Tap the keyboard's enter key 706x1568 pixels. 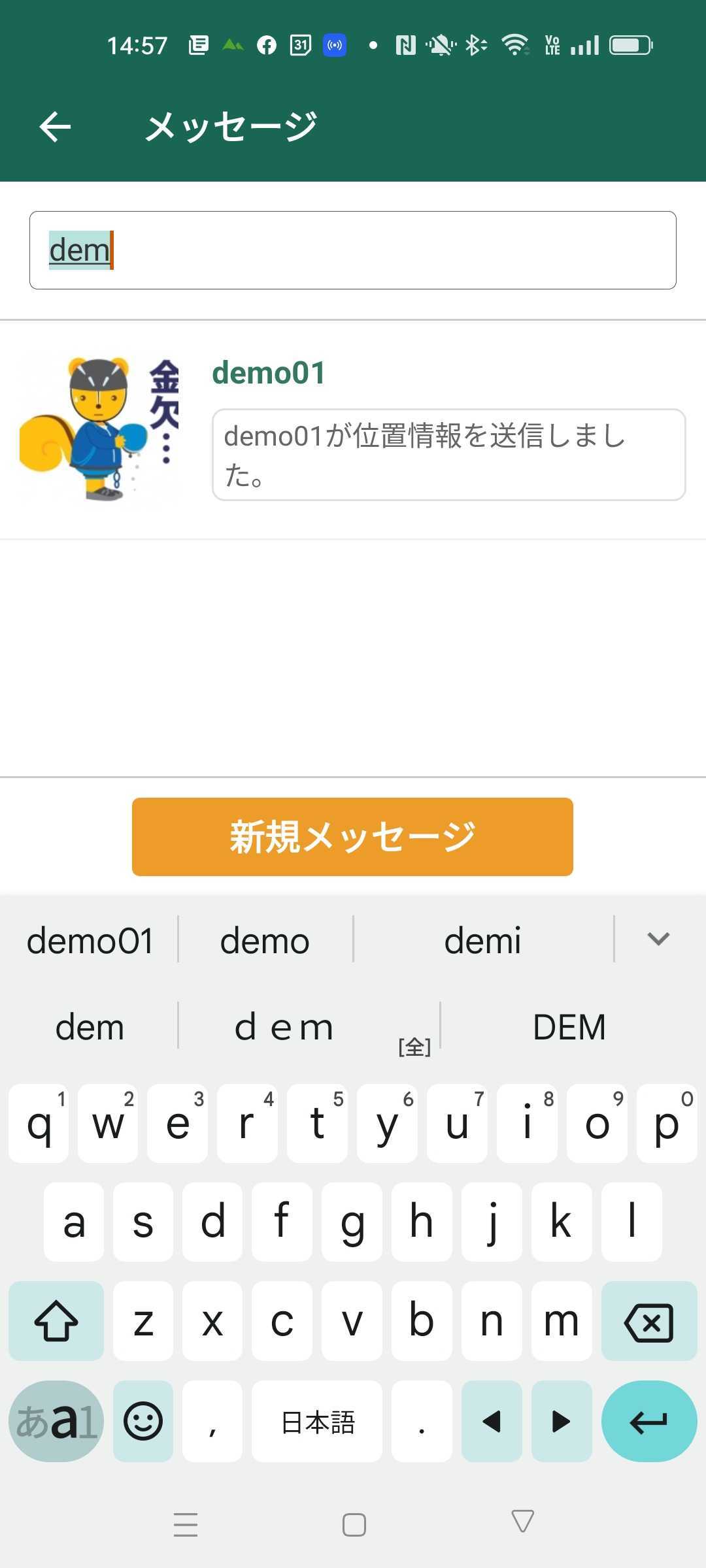649,1421
